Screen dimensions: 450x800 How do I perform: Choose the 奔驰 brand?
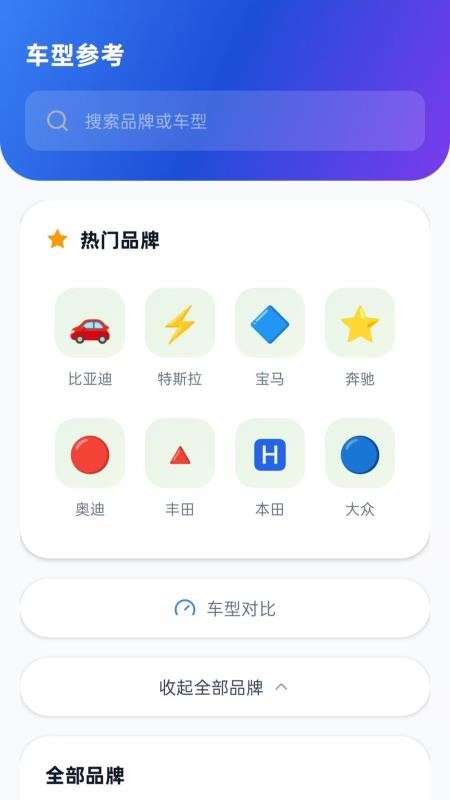click(x=360, y=338)
